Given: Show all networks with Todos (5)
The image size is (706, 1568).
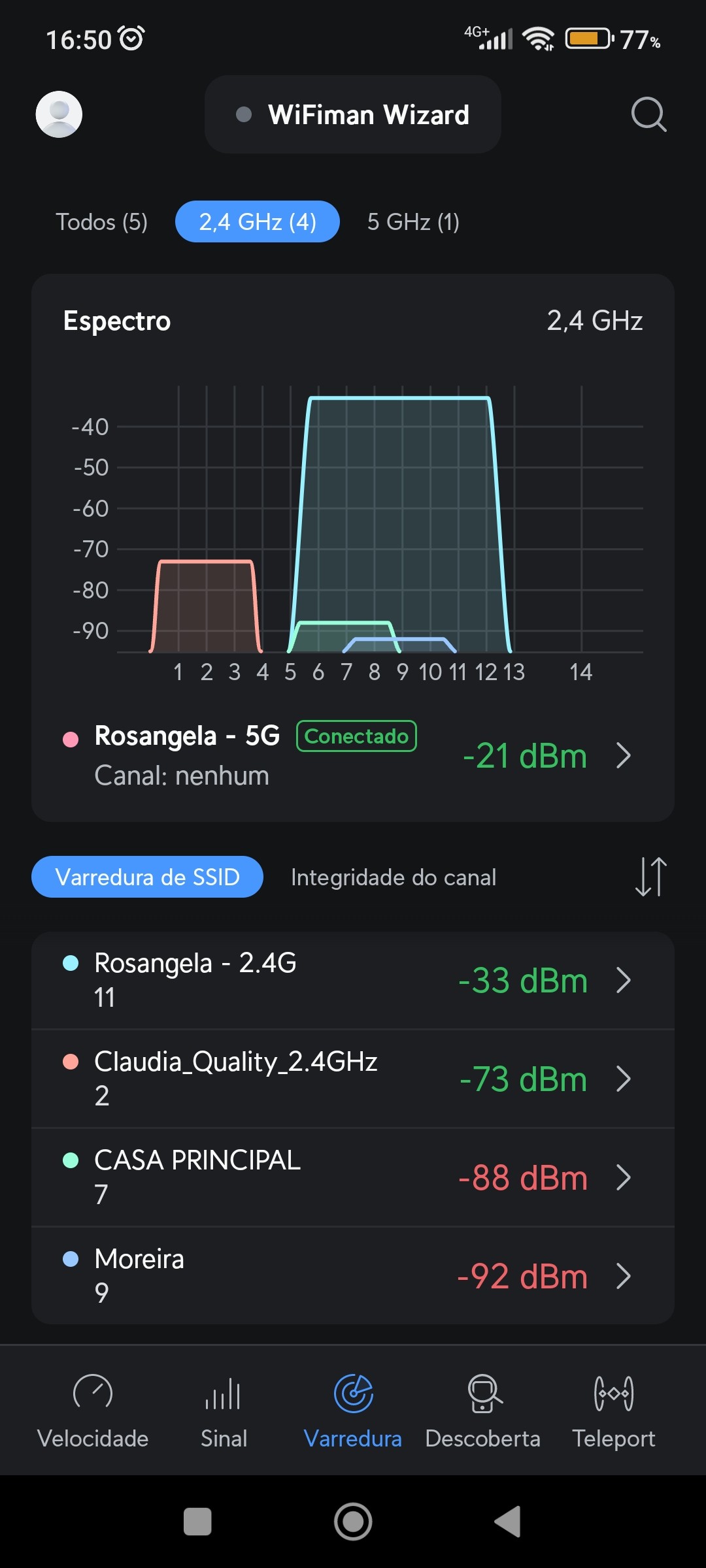Looking at the screenshot, I should coord(101,222).
